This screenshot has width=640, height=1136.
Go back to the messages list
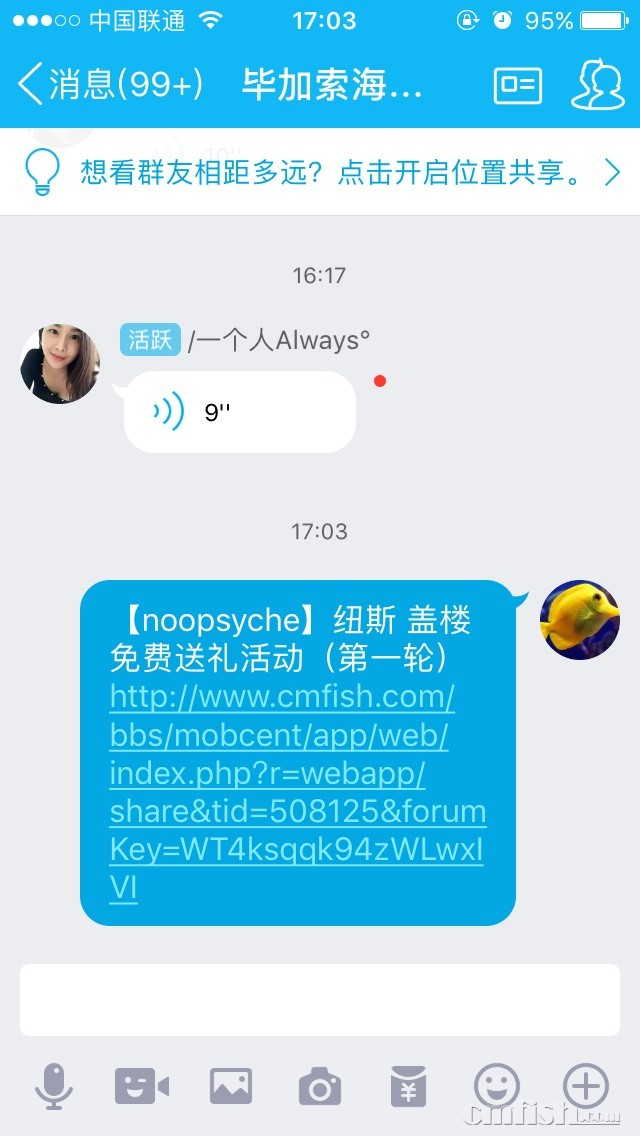point(110,85)
